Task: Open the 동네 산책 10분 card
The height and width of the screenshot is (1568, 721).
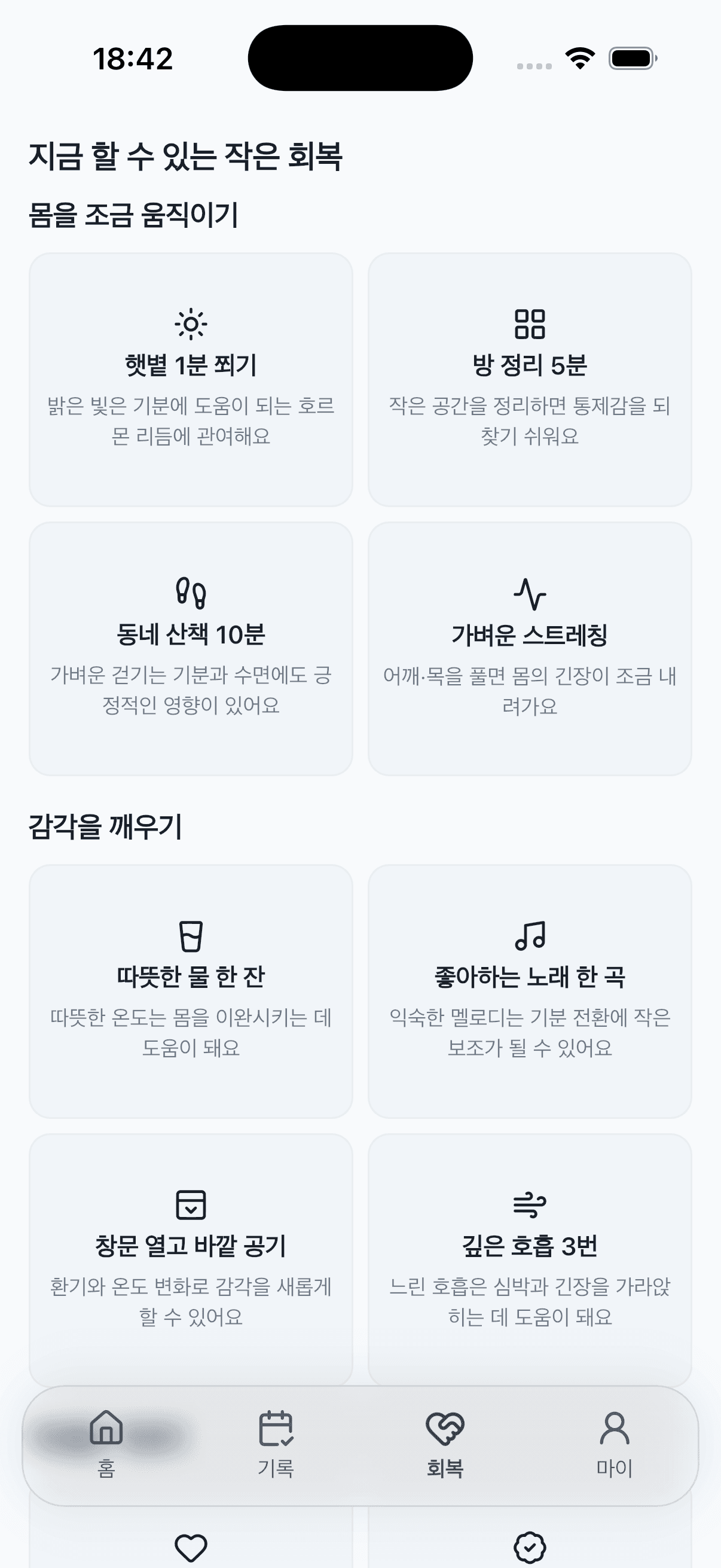Action: click(191, 648)
